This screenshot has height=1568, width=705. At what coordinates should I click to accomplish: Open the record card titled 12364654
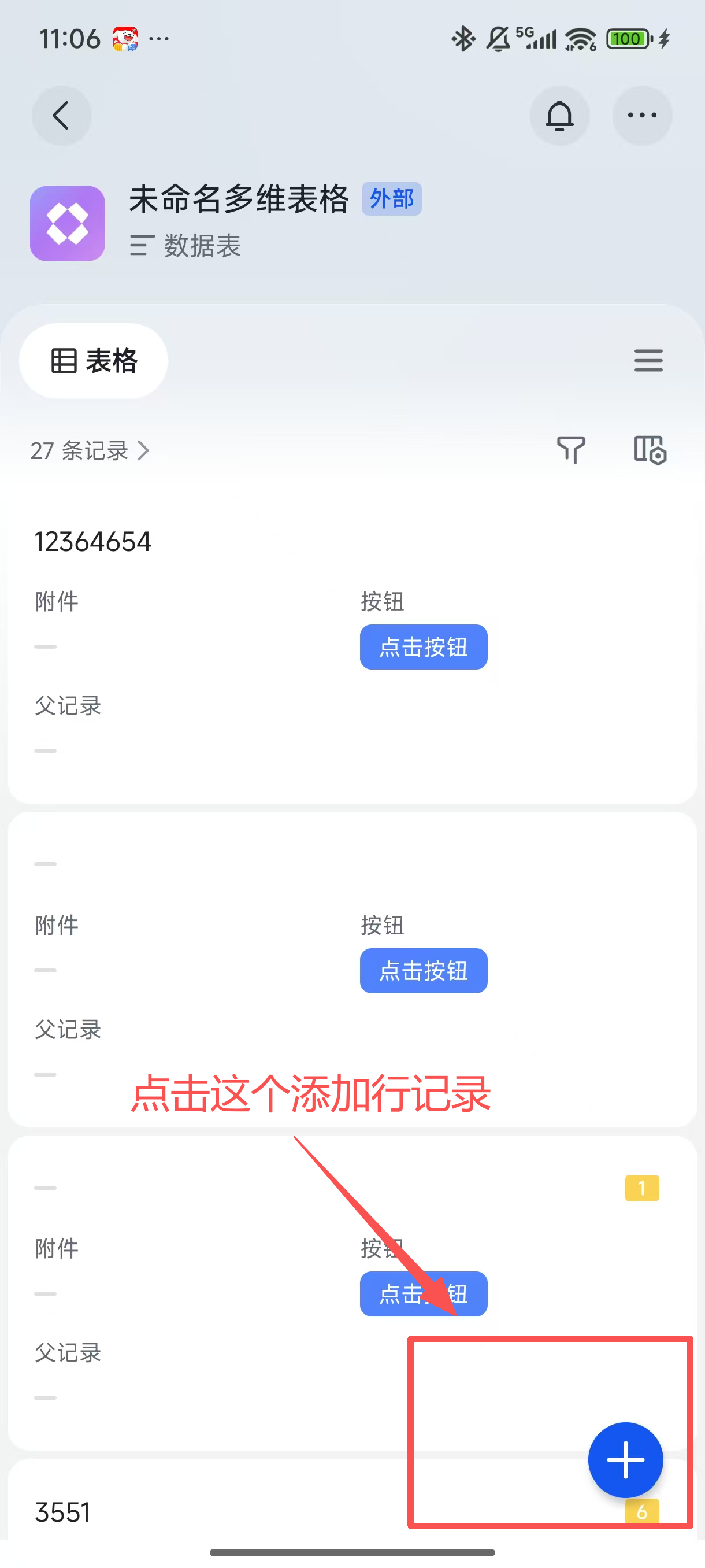point(352,648)
